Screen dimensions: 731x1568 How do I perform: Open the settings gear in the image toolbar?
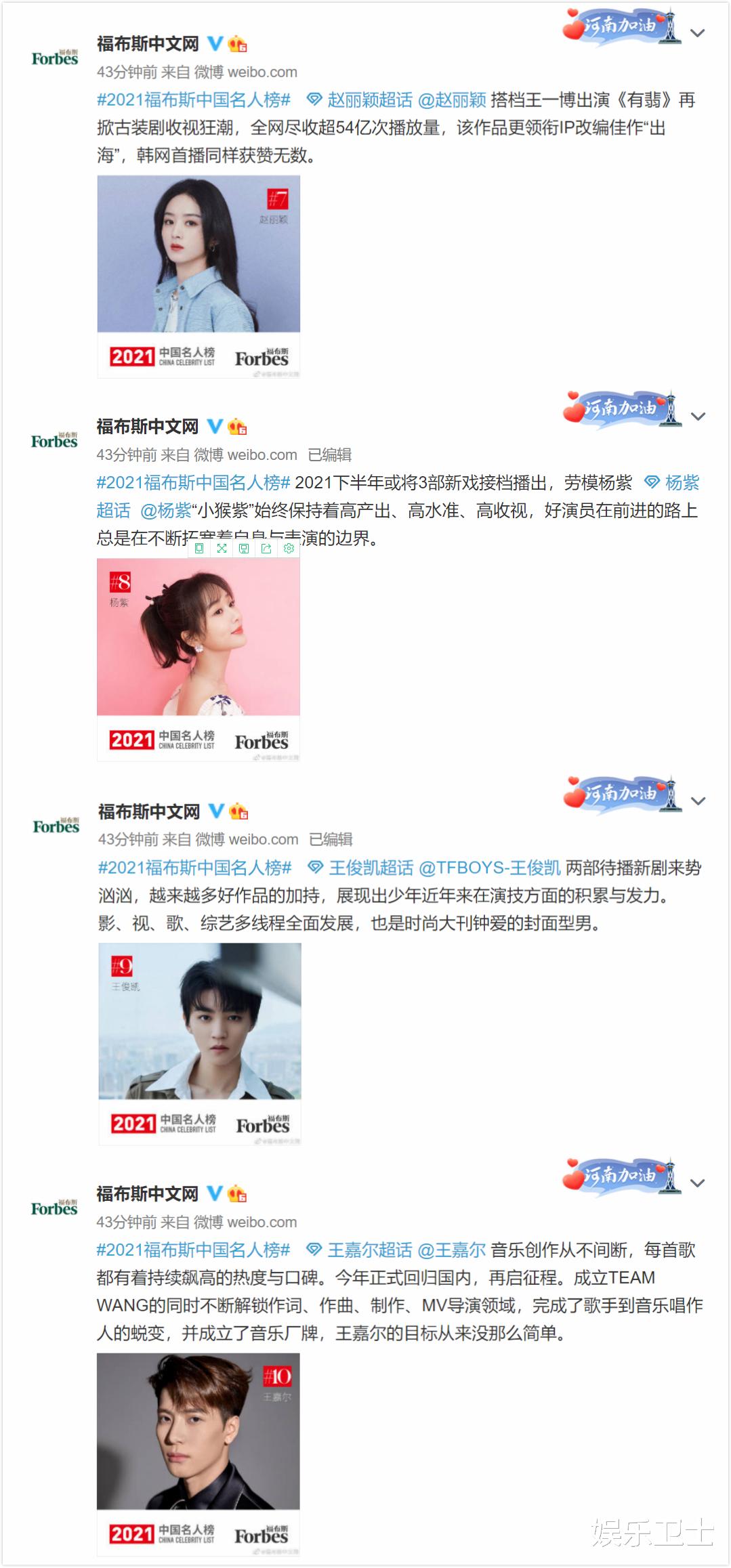coord(289,549)
